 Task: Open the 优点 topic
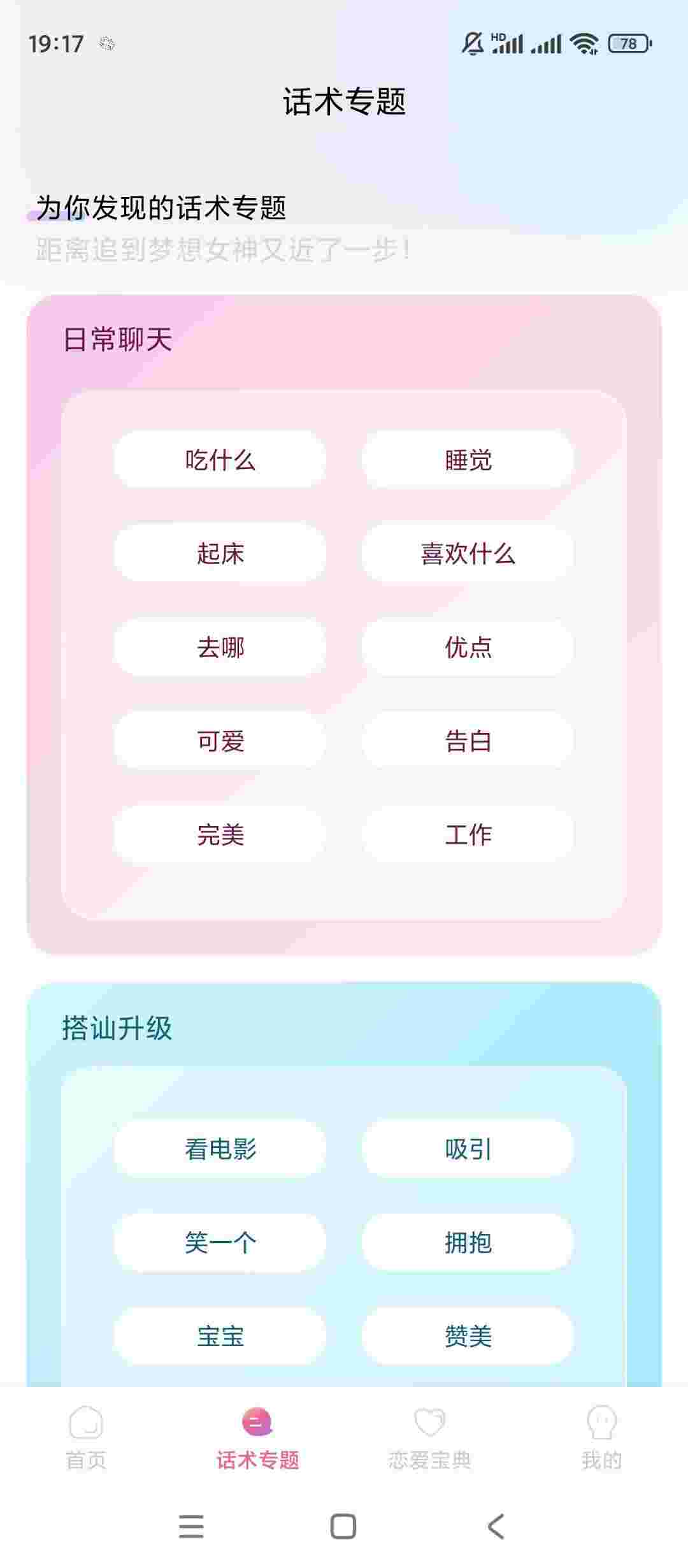tap(468, 647)
